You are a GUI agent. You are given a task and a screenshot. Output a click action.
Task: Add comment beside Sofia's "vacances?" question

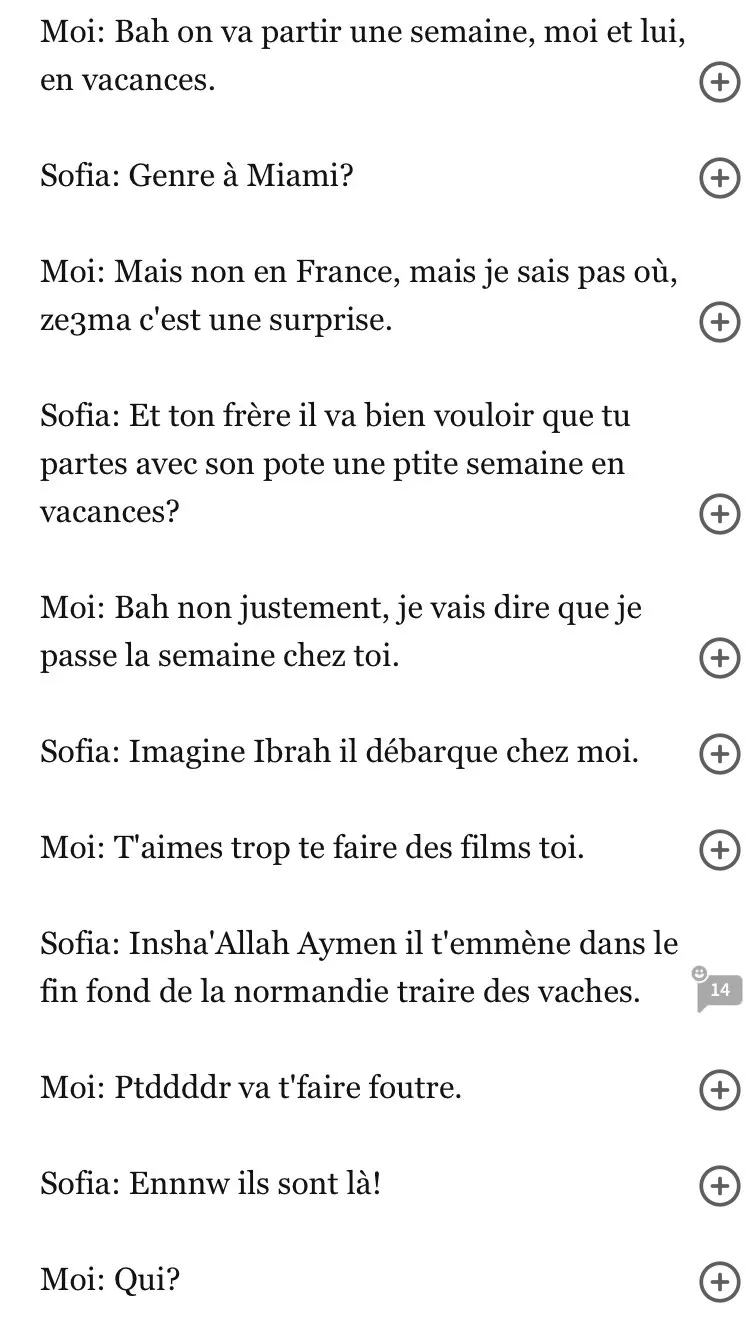[x=716, y=515]
